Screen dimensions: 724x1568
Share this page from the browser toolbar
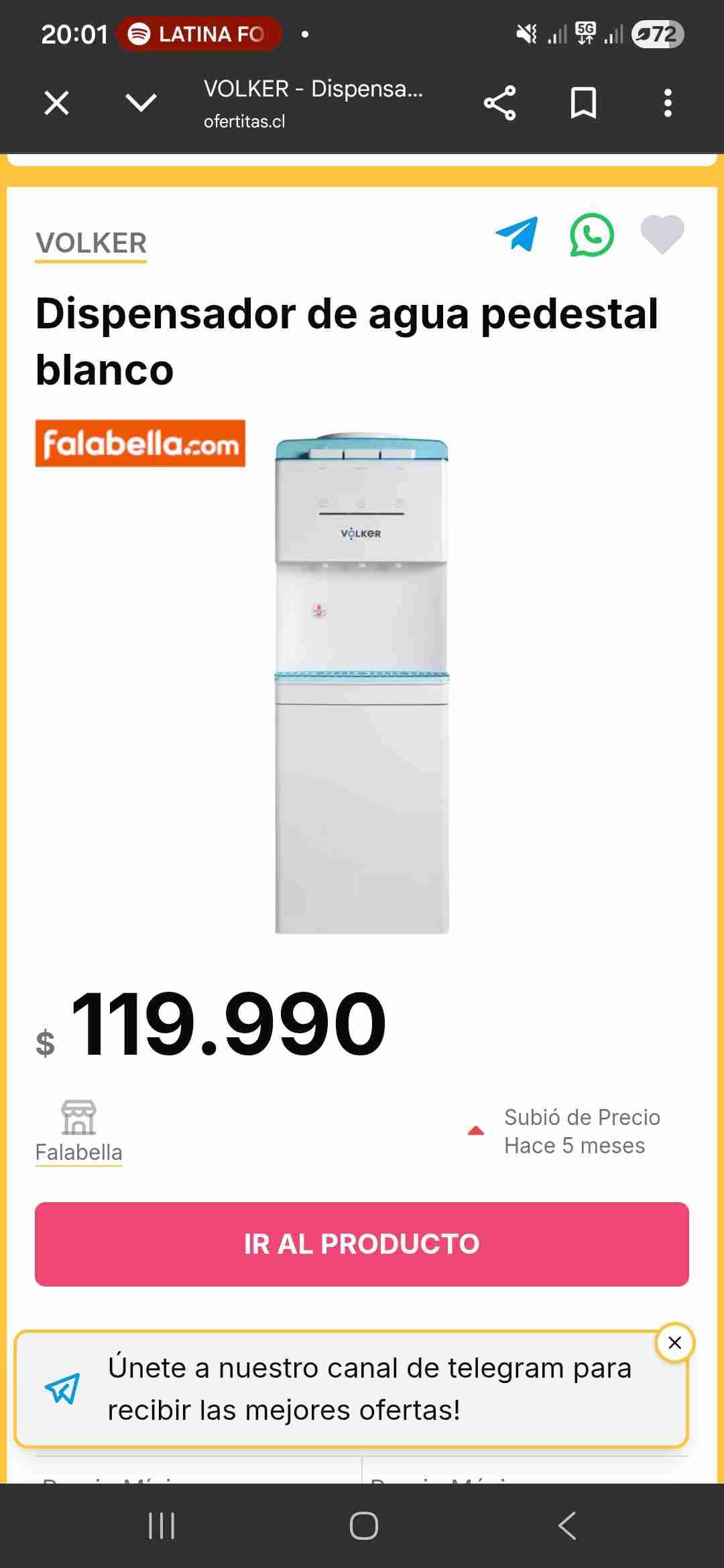pos(499,103)
